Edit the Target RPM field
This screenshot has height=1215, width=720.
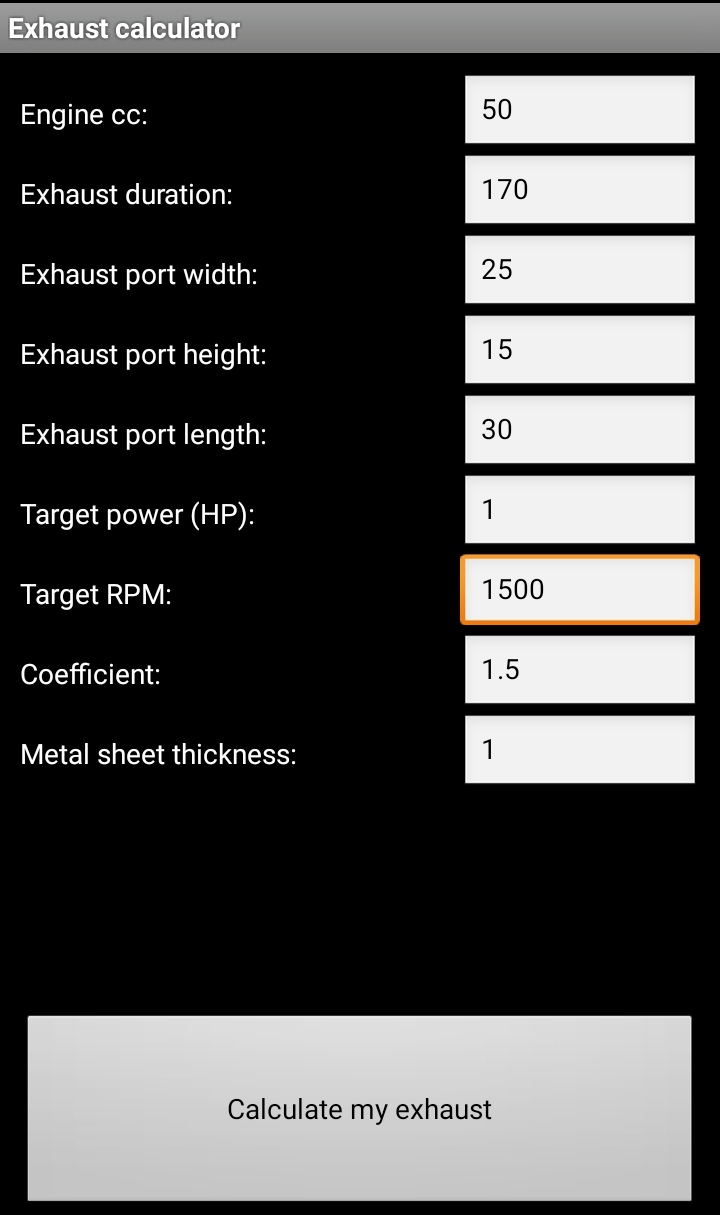pyautogui.click(x=579, y=590)
